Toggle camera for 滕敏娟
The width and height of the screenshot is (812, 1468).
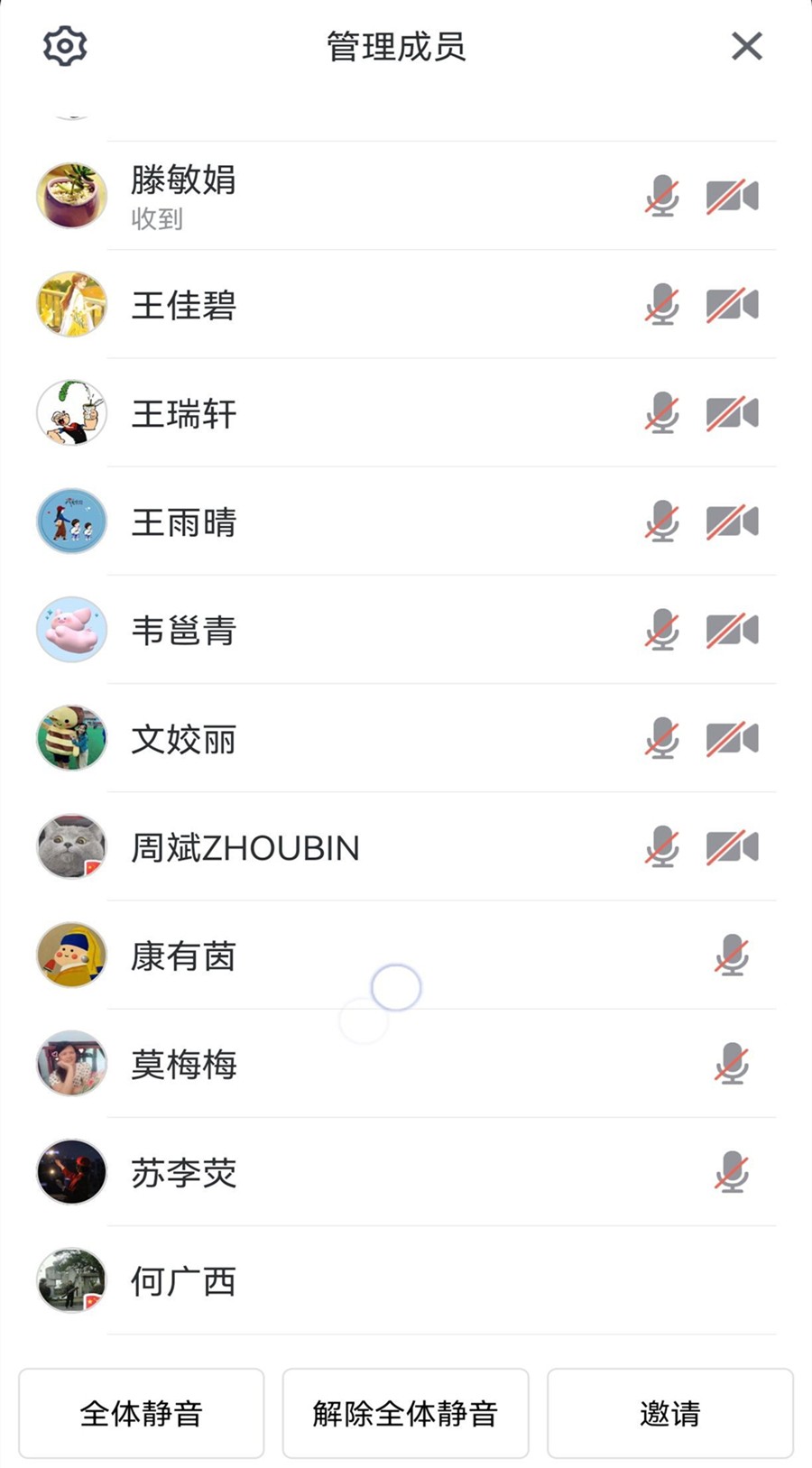point(732,196)
